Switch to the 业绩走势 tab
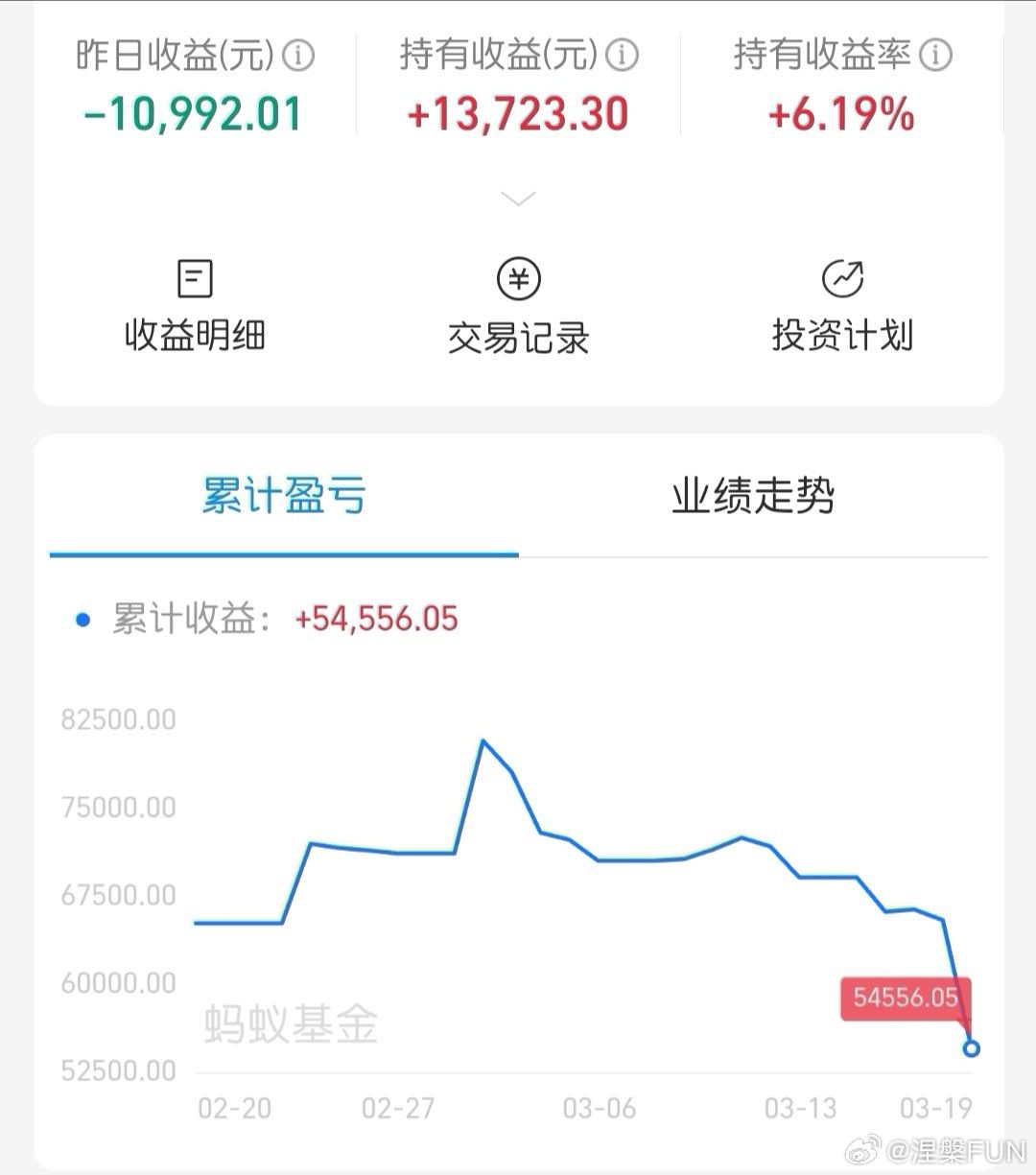Viewport: 1036px width, 1175px height. tap(753, 496)
